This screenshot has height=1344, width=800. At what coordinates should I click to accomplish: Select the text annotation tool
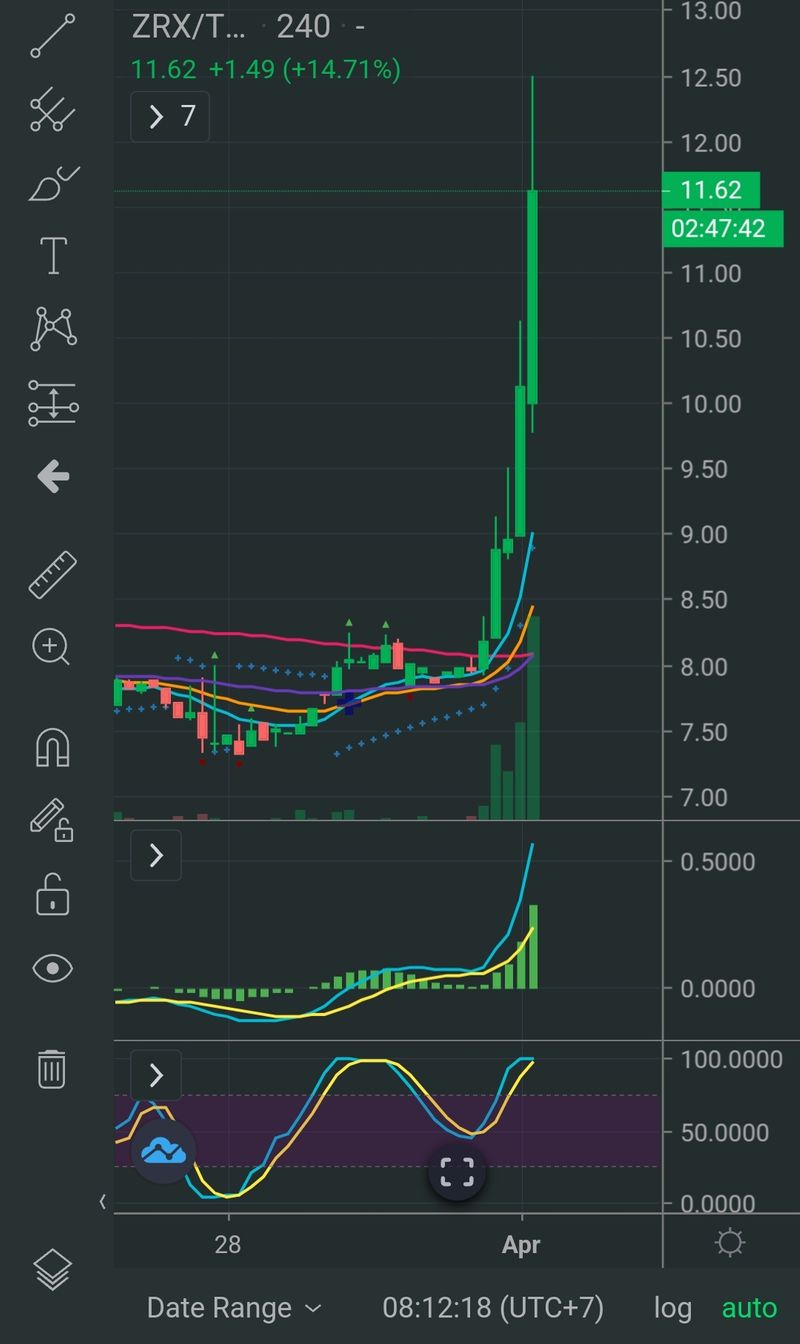(x=53, y=255)
